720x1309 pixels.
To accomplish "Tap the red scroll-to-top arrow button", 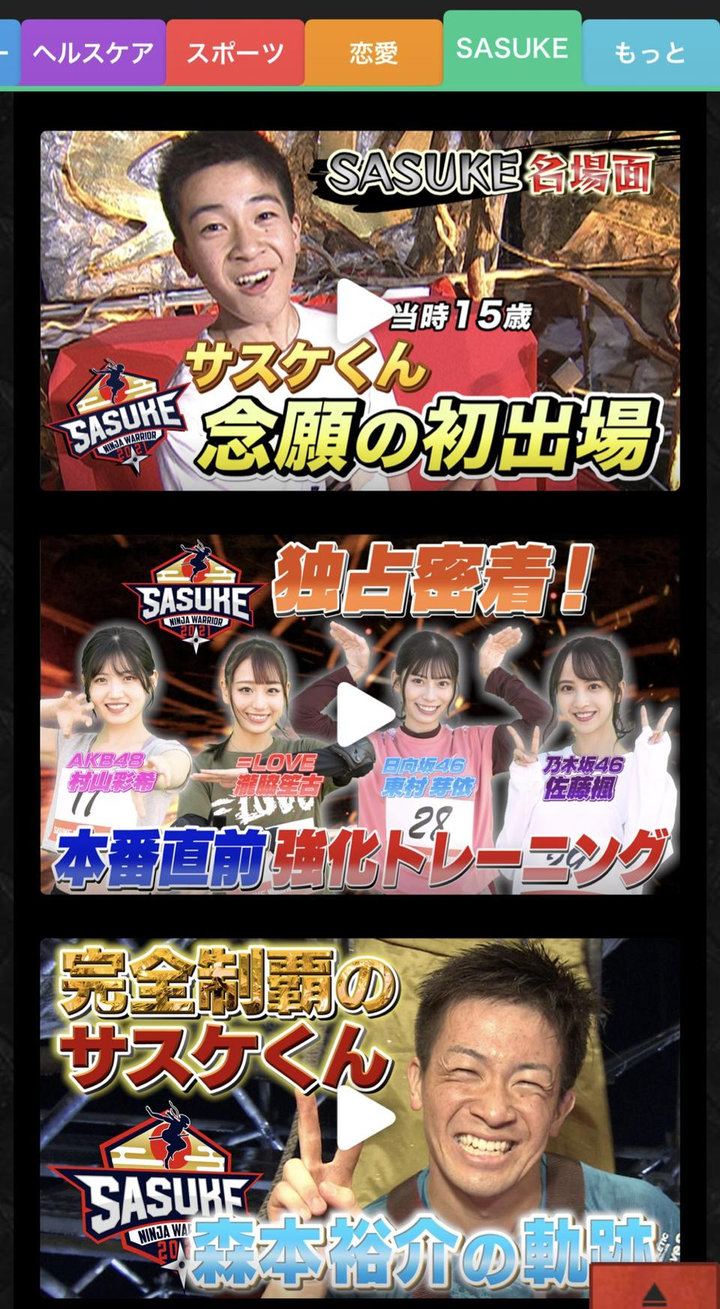I will click(x=655, y=1289).
